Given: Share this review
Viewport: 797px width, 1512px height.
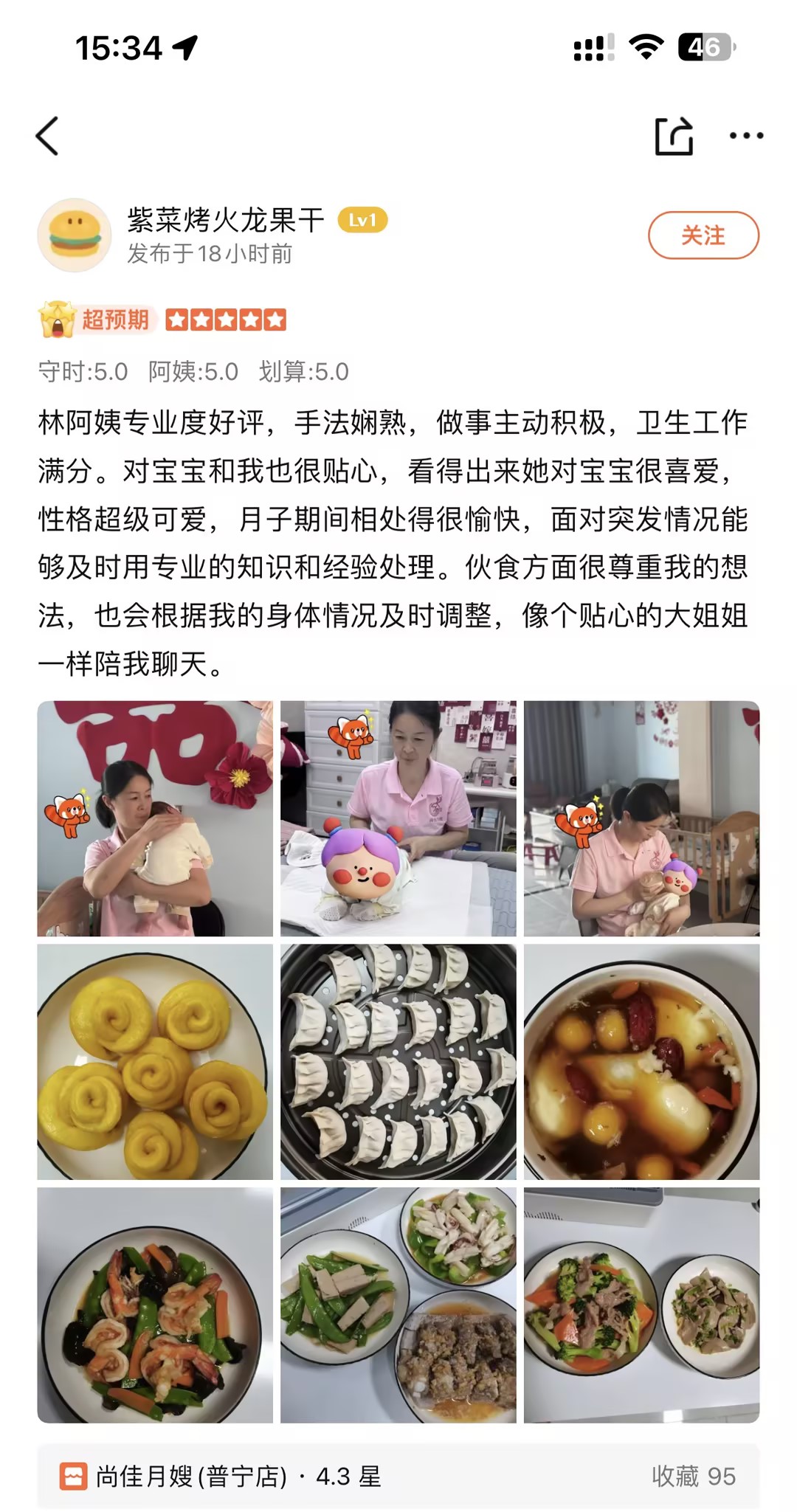Looking at the screenshot, I should click(674, 137).
